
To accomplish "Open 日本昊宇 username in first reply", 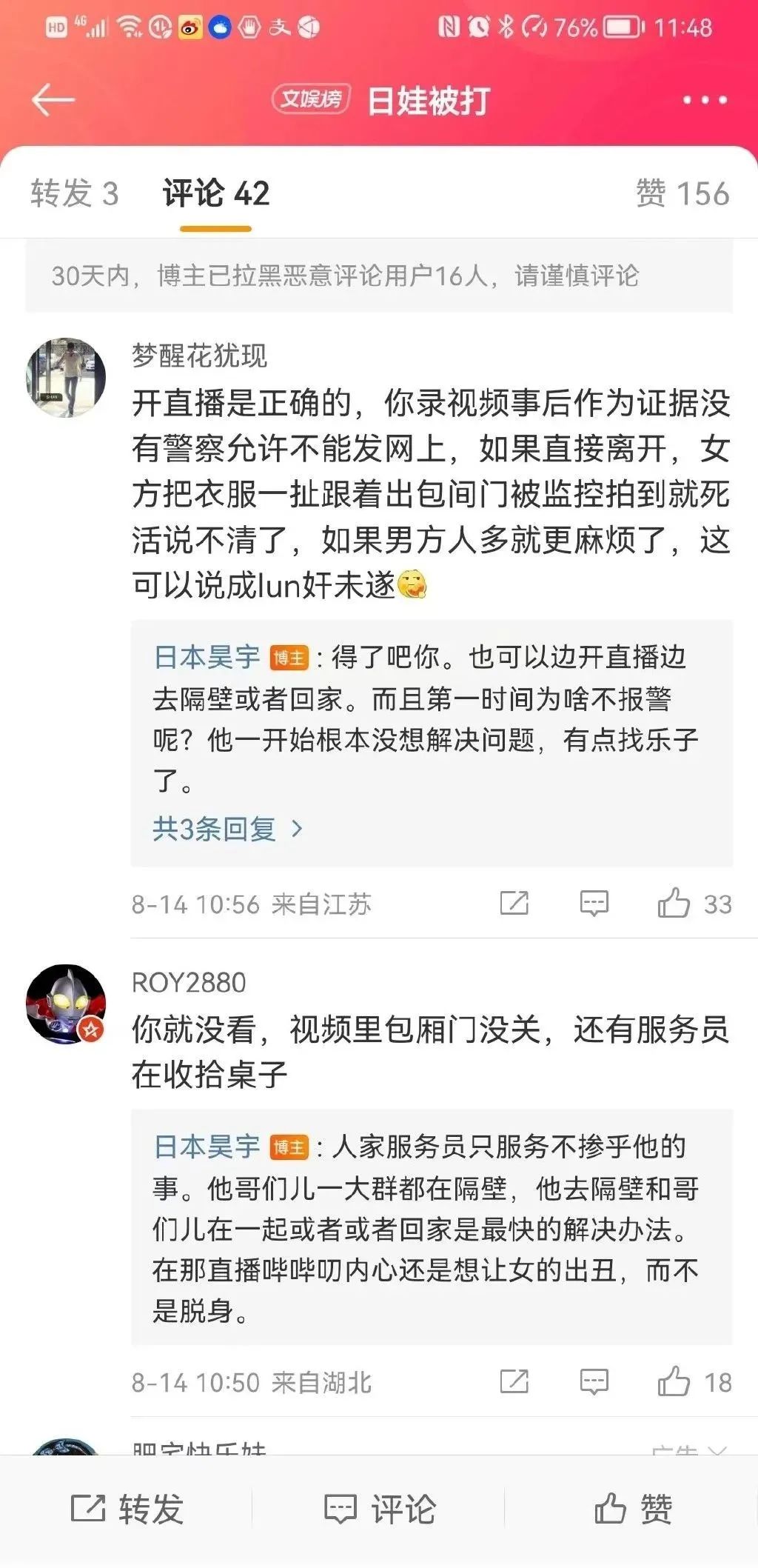I will point(207,657).
